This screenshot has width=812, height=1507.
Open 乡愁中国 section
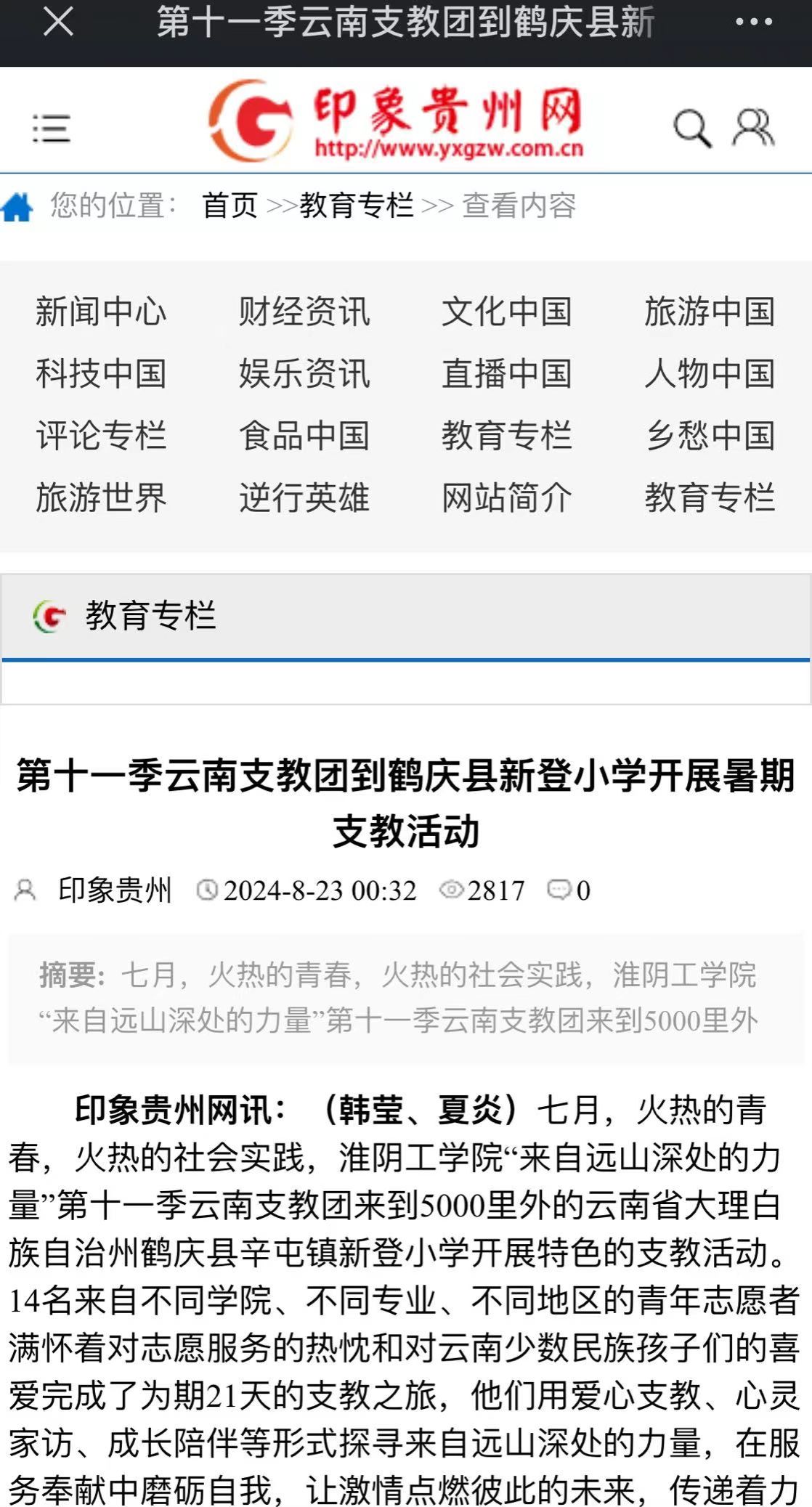tap(710, 436)
